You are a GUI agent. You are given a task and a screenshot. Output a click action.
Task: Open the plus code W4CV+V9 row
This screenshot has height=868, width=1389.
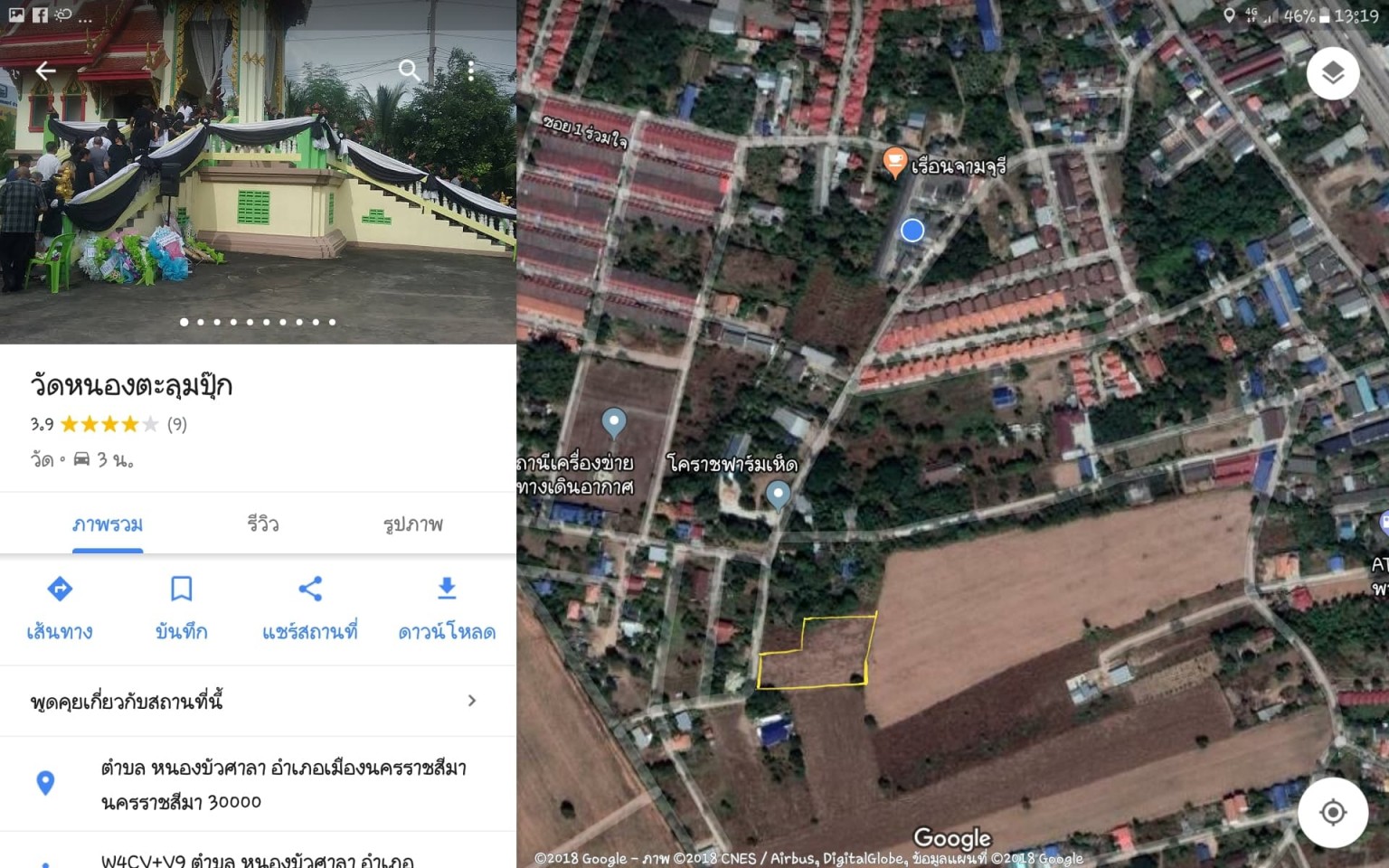click(258, 857)
